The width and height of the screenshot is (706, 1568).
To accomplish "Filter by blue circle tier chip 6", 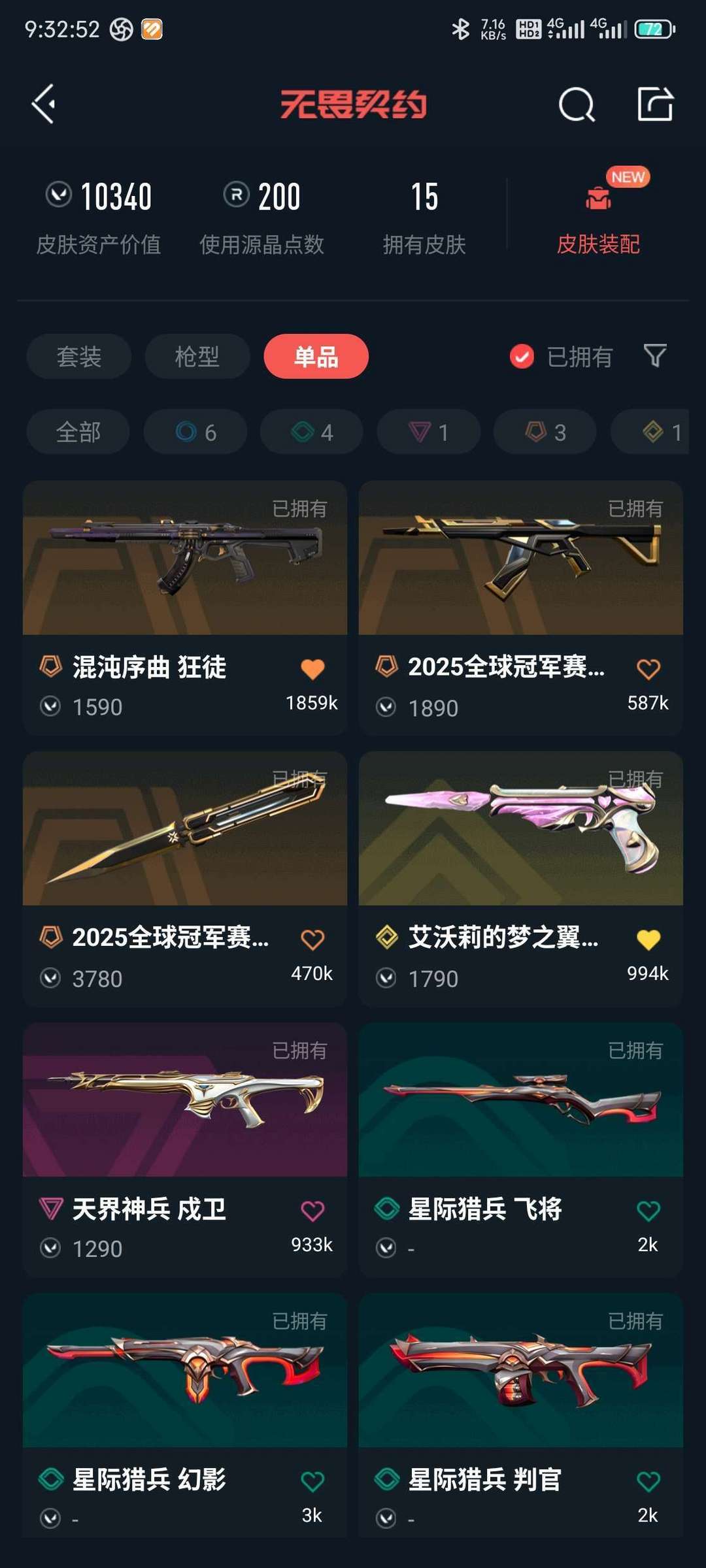I will pyautogui.click(x=195, y=432).
